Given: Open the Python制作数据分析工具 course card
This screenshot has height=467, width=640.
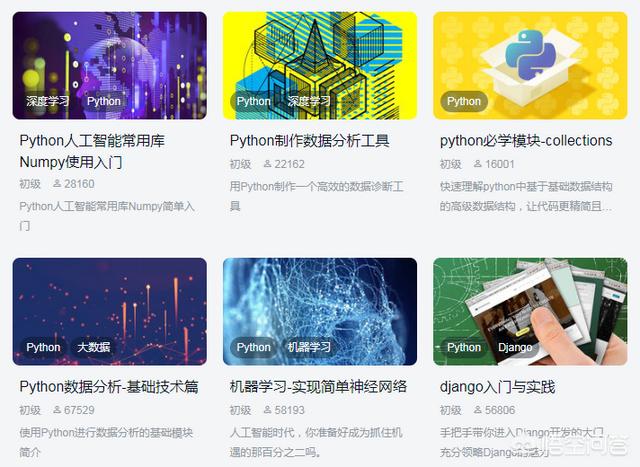Looking at the screenshot, I should click(309, 141).
